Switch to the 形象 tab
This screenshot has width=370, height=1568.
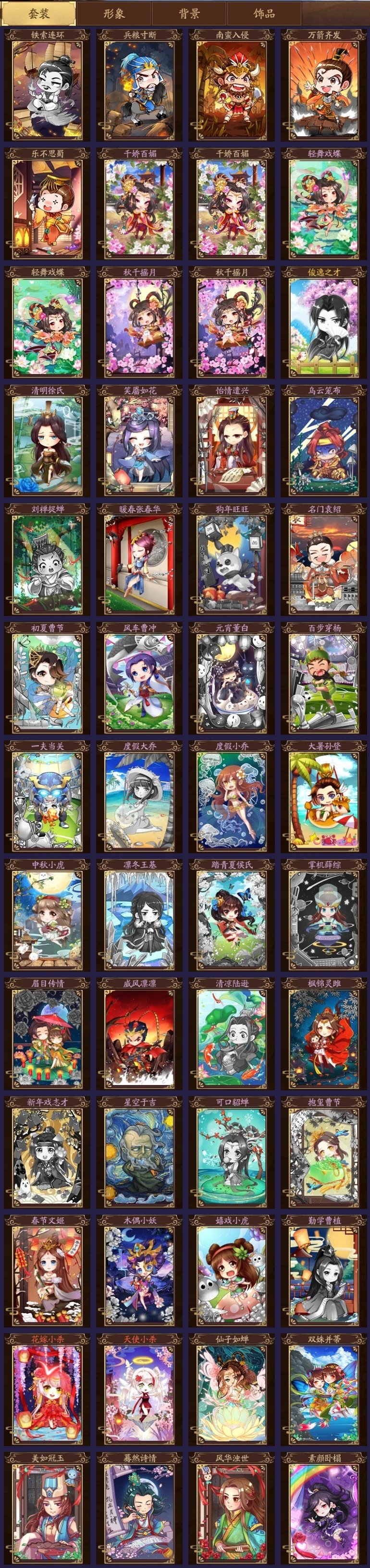(x=114, y=13)
